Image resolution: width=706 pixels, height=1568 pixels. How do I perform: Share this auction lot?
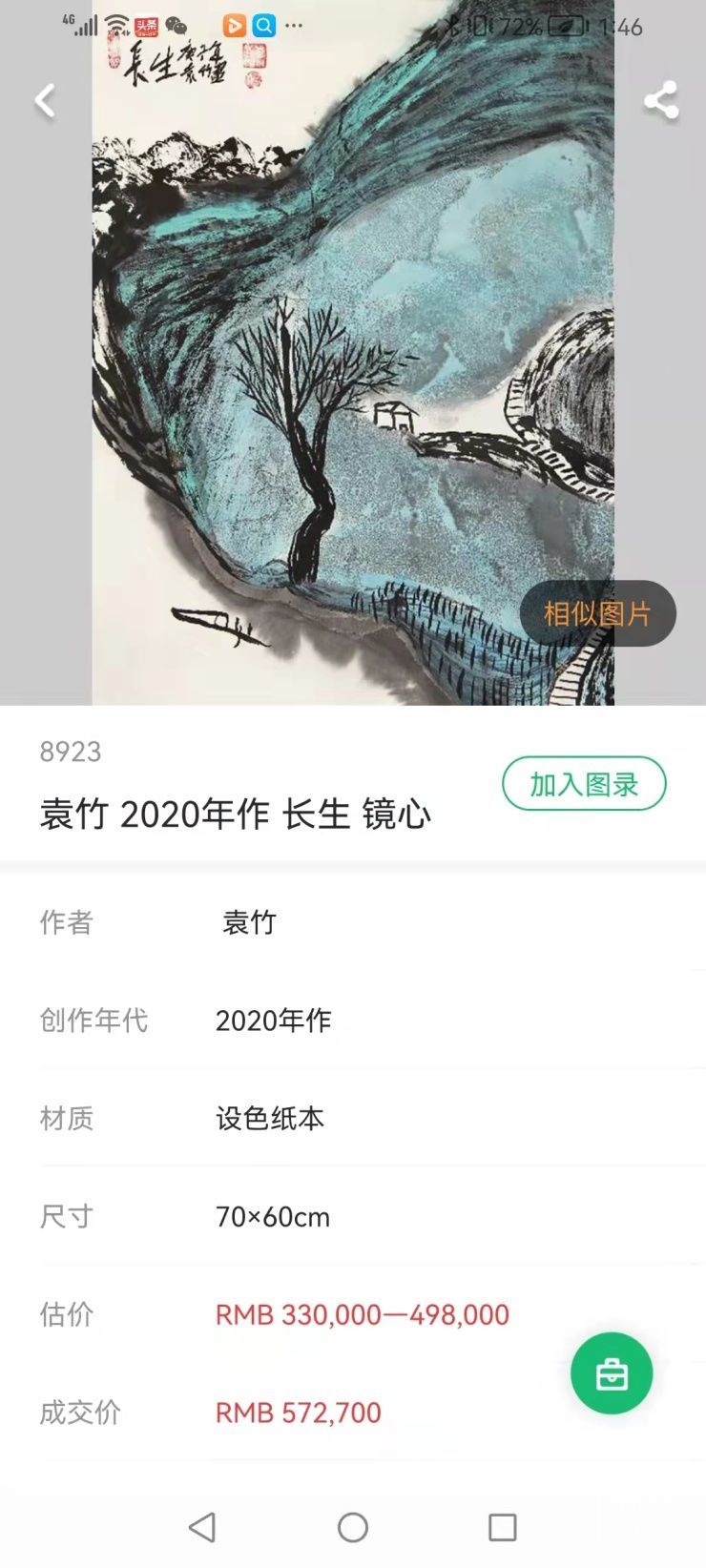660,100
